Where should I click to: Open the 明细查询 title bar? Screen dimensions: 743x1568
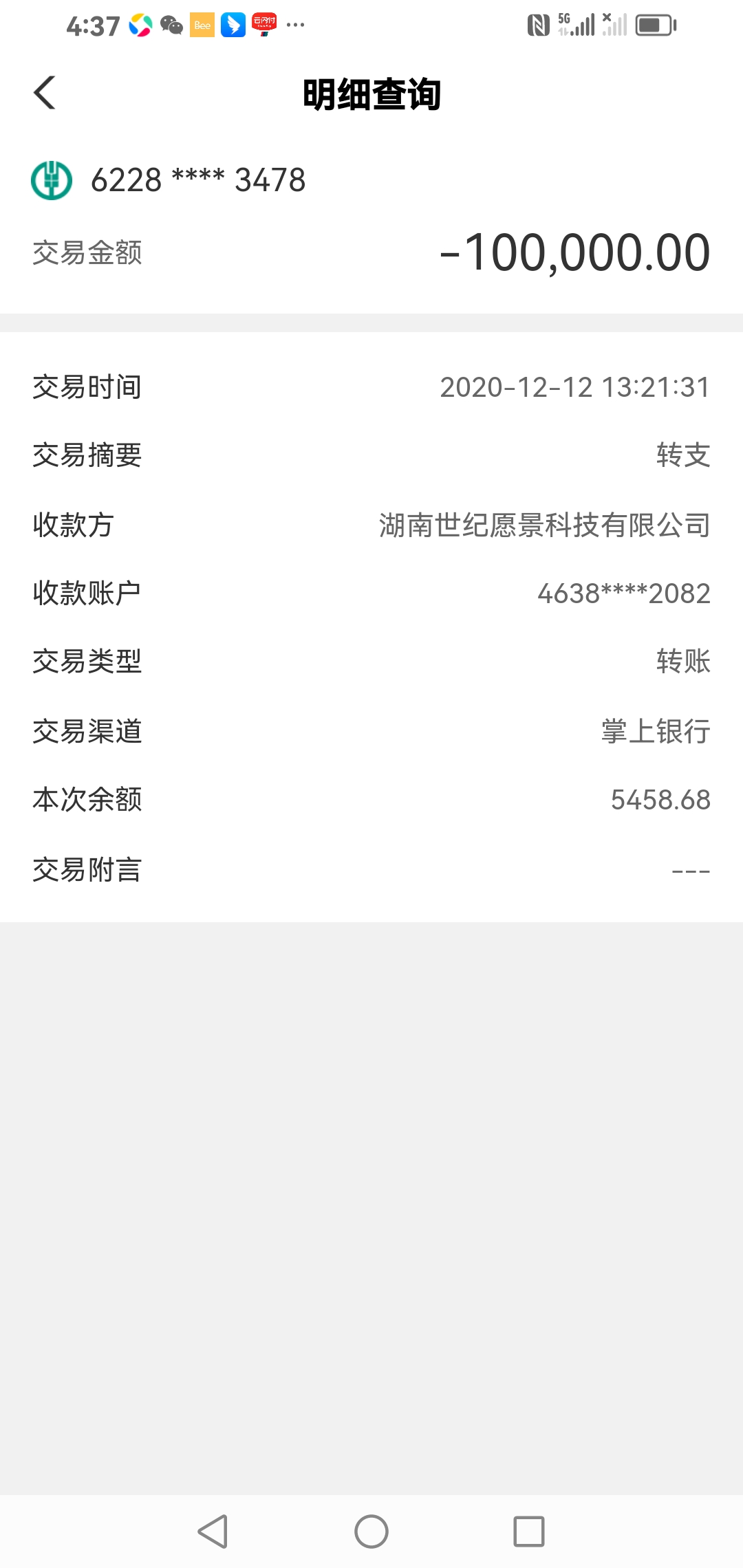click(371, 96)
